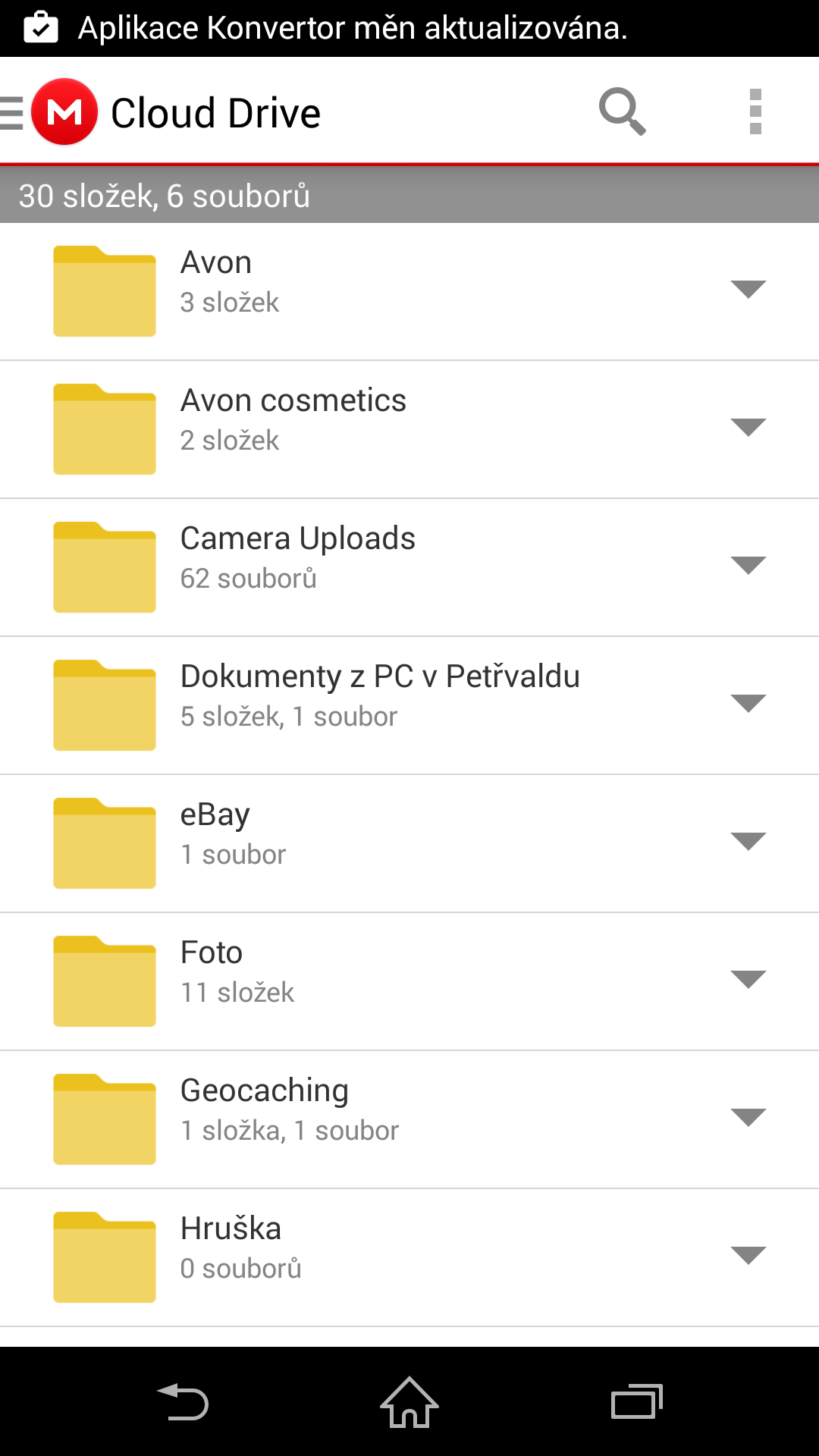Go back using system back button
This screenshot has width=819, height=1456.
coord(183,1402)
